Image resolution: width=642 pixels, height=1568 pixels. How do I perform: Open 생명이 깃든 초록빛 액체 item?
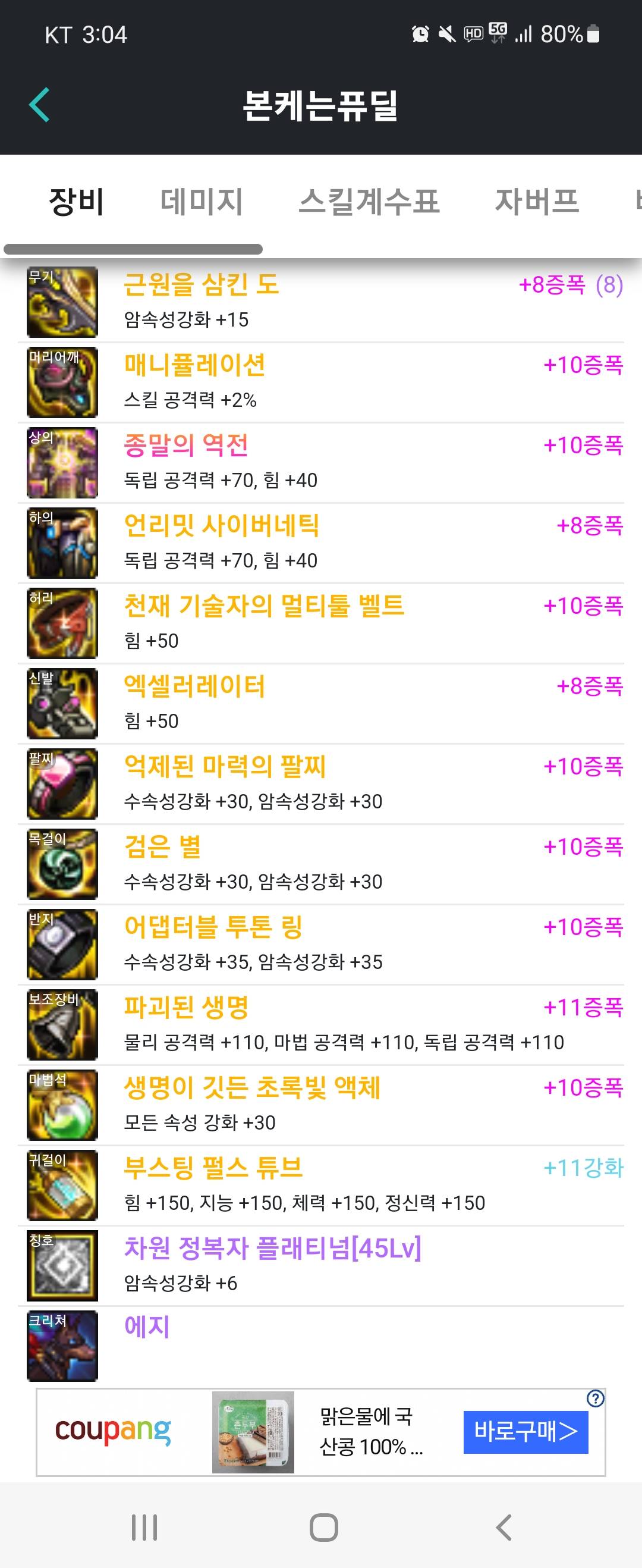[x=252, y=1089]
